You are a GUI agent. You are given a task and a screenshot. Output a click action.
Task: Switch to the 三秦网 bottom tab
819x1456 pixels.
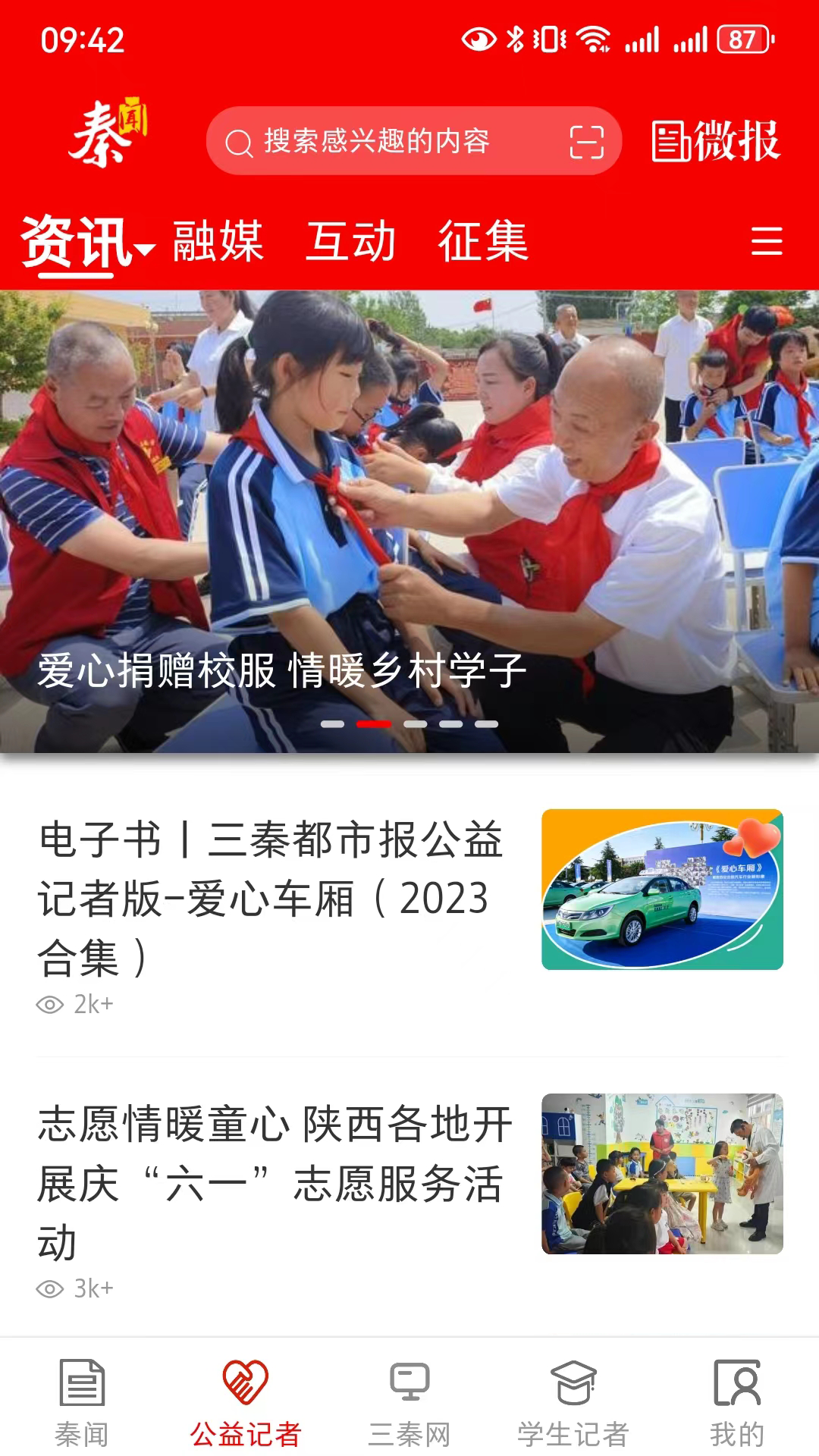pyautogui.click(x=409, y=1401)
